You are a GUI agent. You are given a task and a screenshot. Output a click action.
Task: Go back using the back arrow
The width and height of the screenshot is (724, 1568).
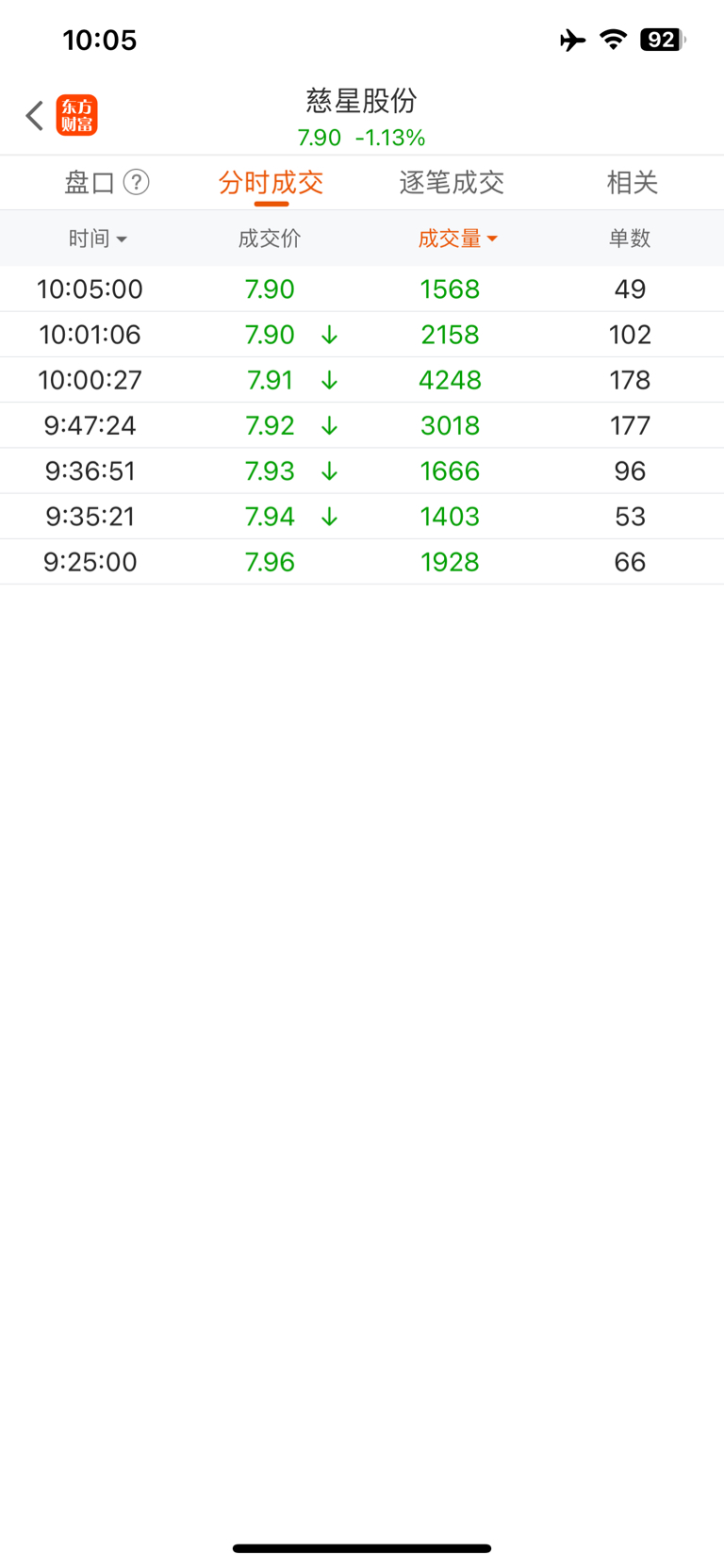coord(35,116)
